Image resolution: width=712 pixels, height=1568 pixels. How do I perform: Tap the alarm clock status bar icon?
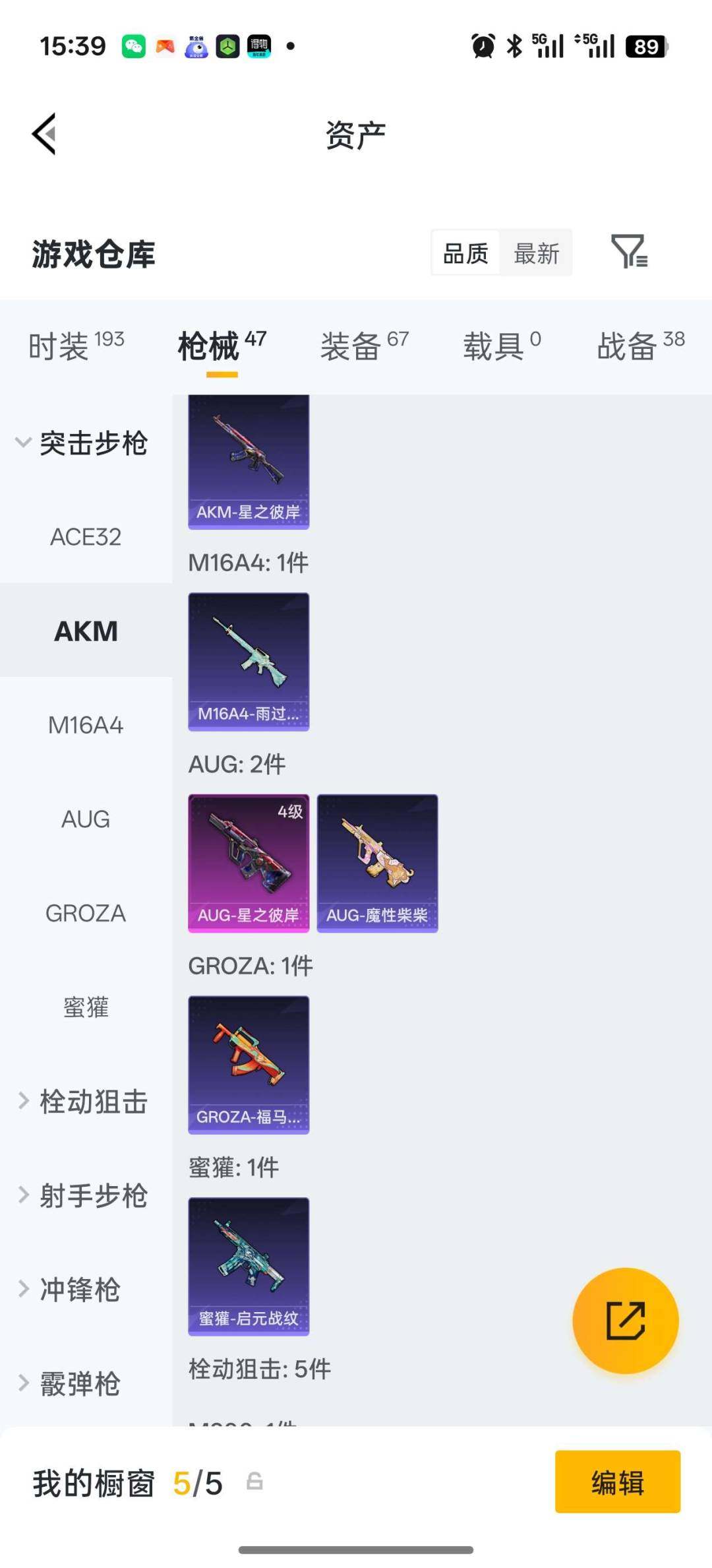tap(481, 45)
